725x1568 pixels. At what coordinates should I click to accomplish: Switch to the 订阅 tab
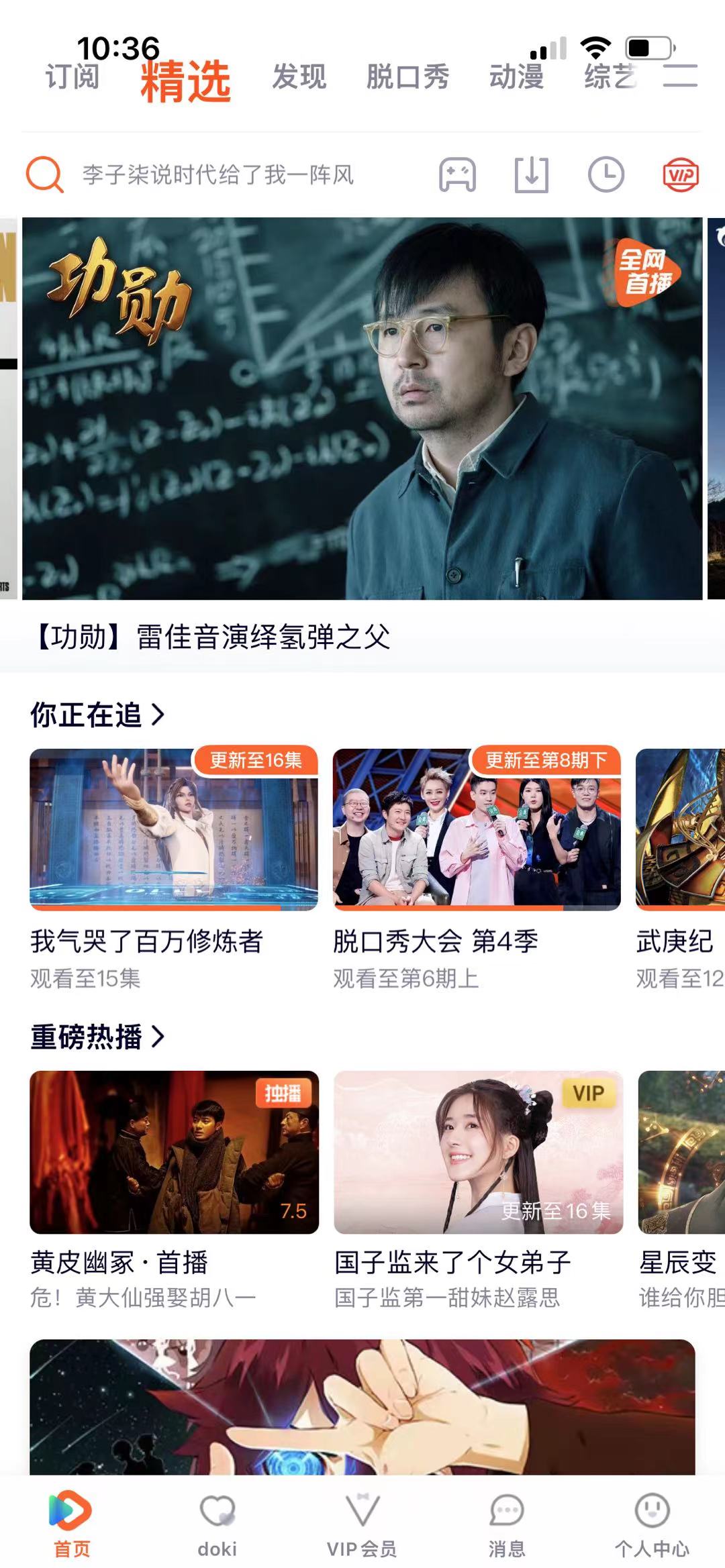(72, 76)
